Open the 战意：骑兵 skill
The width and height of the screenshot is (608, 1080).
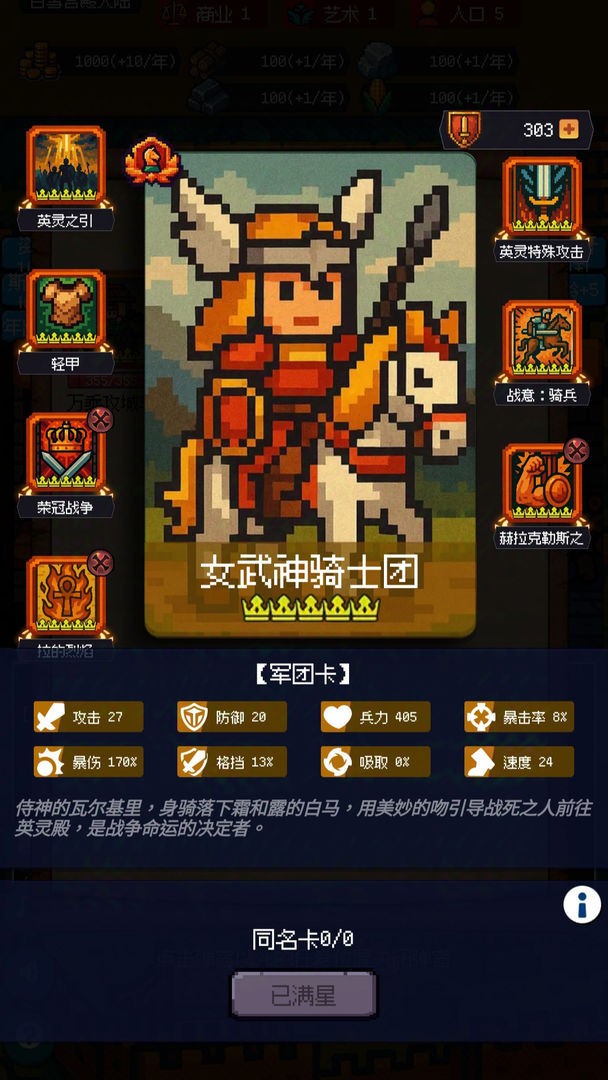541,342
